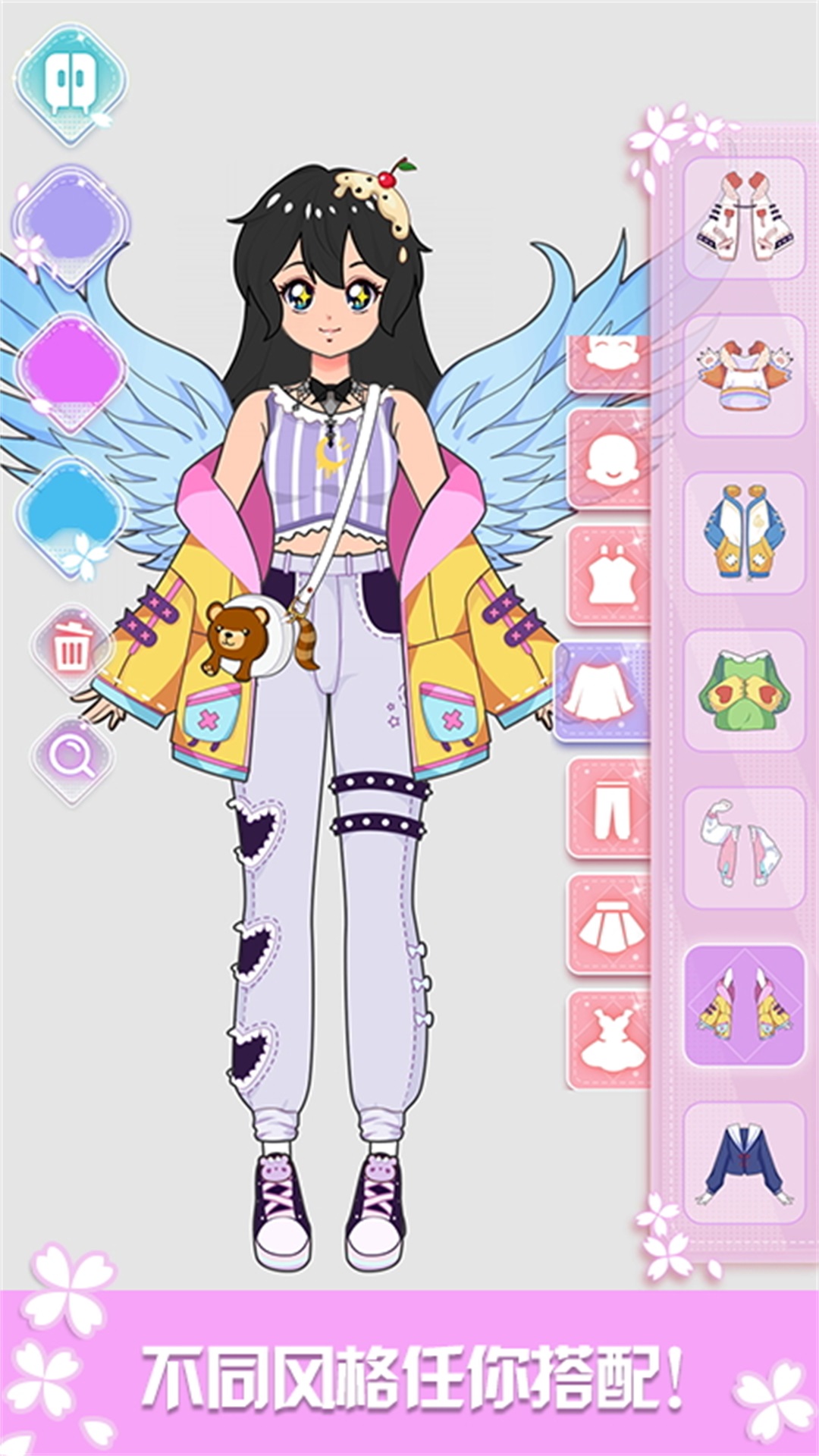Choose the orange-sleeved cat paw jacket

(x=744, y=375)
